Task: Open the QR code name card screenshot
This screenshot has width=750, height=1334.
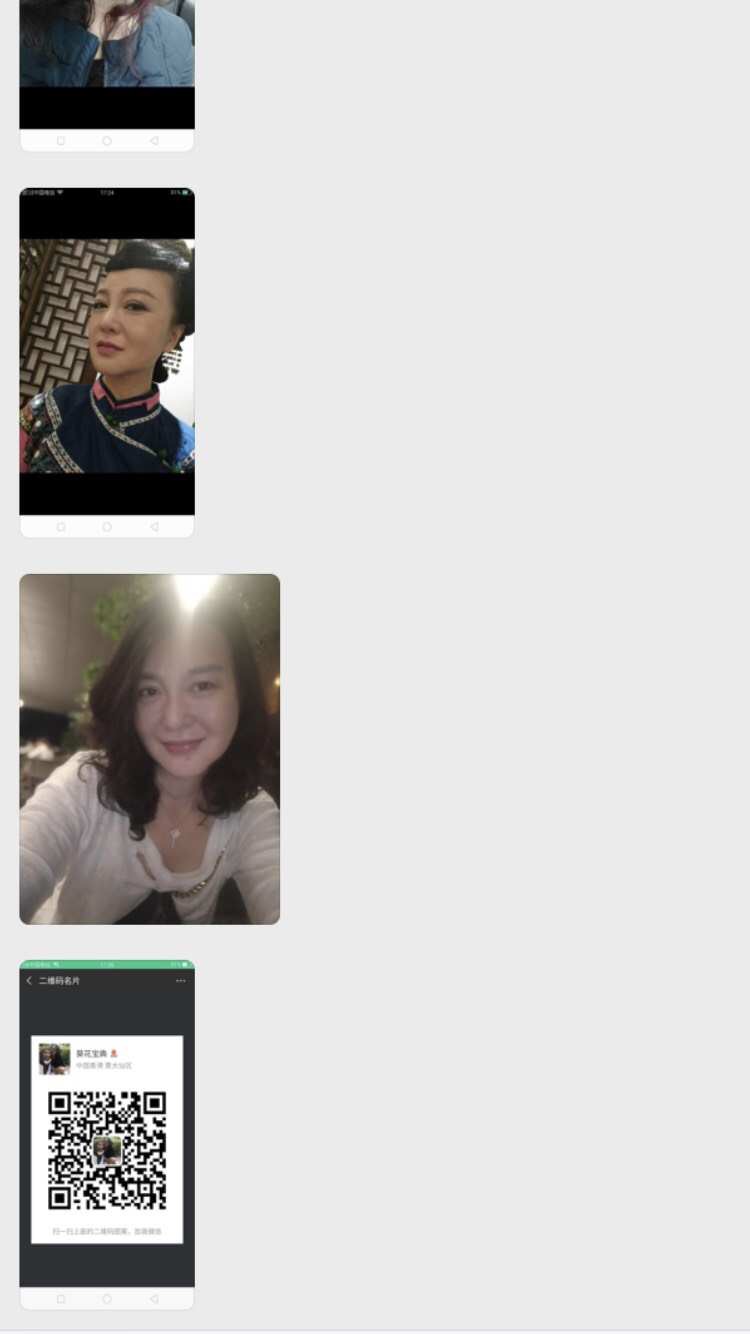Action: (x=107, y=1134)
